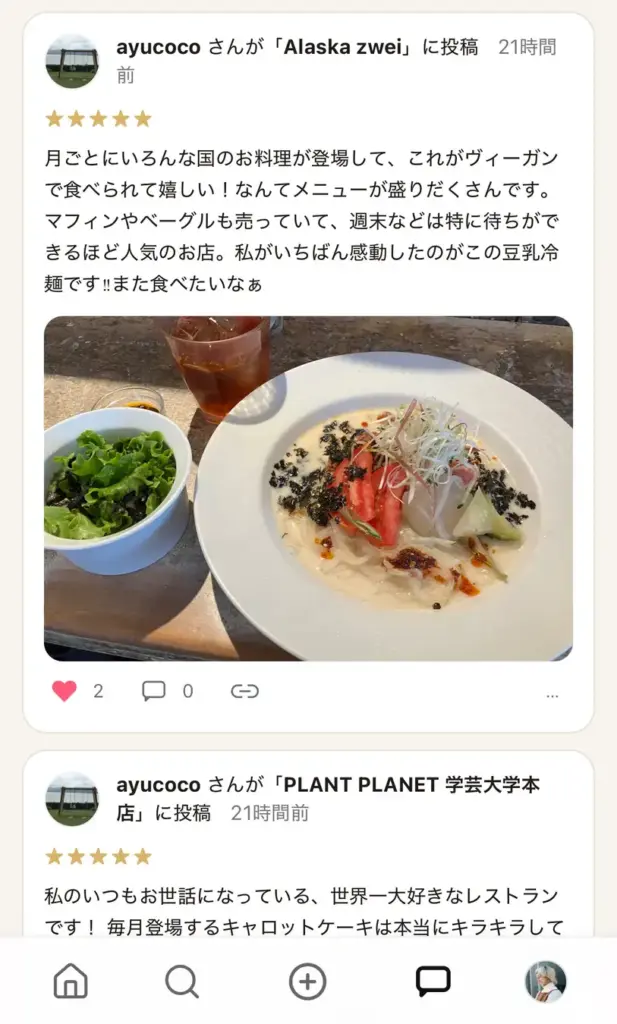617x1024 pixels.
Task: View ayucoco's avatar on PLANT PLANET post
Action: coord(72,799)
